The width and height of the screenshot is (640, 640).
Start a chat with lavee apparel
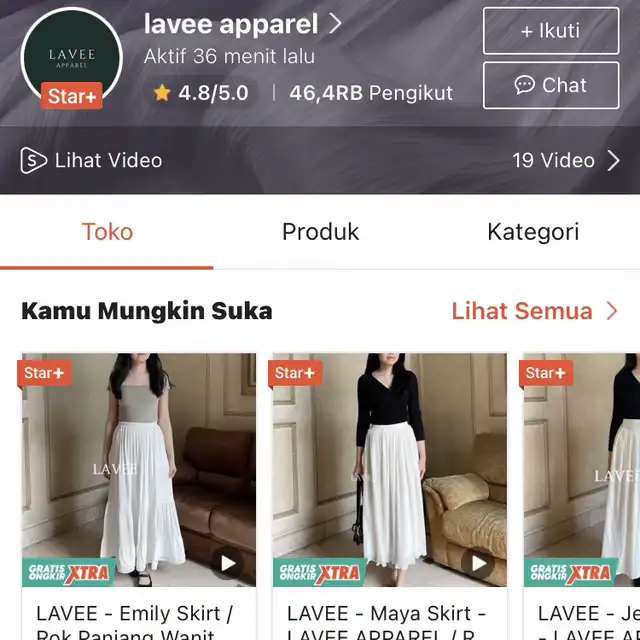coord(550,85)
